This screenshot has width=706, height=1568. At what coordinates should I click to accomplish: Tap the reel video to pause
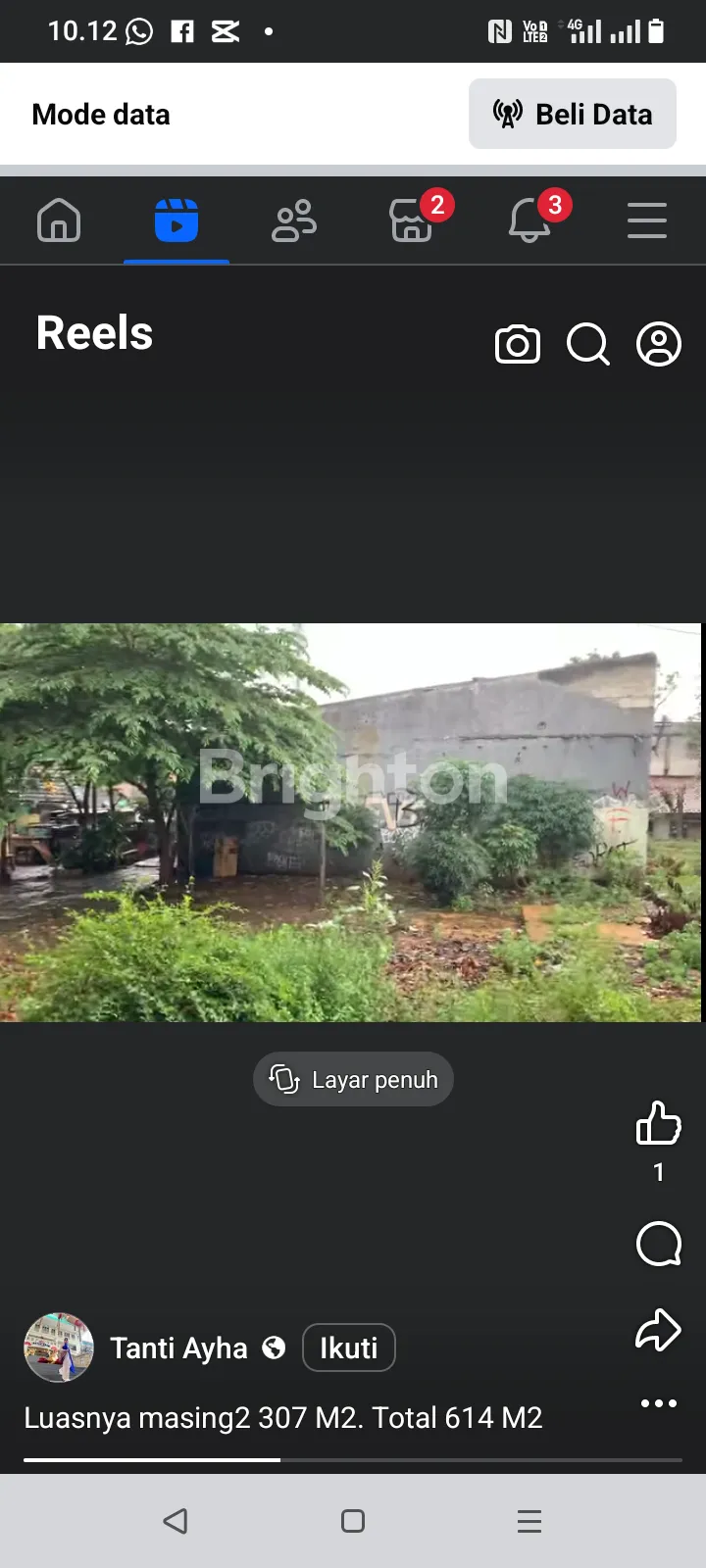click(x=351, y=823)
